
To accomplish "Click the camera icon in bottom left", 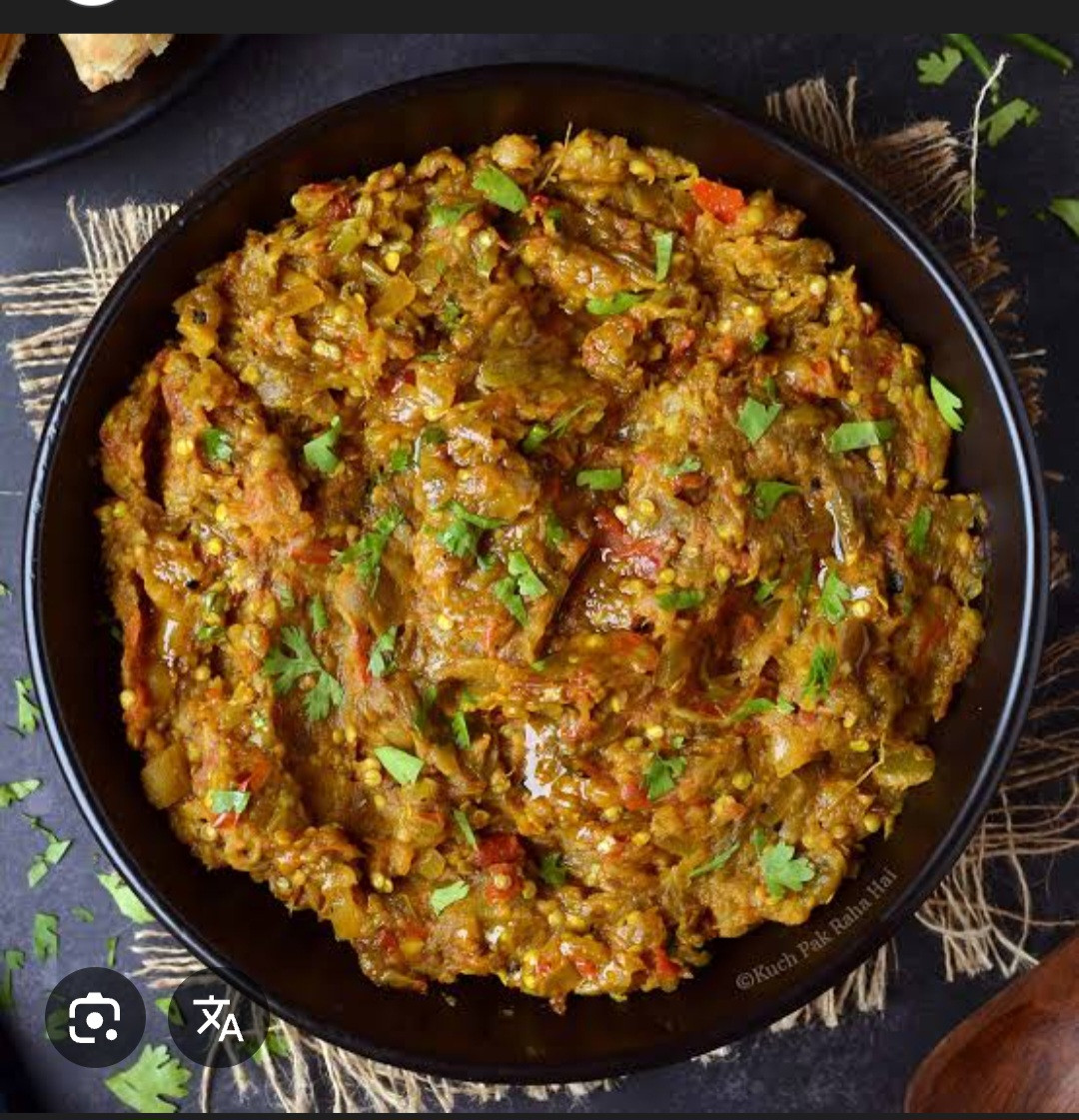I will coord(93,1018).
